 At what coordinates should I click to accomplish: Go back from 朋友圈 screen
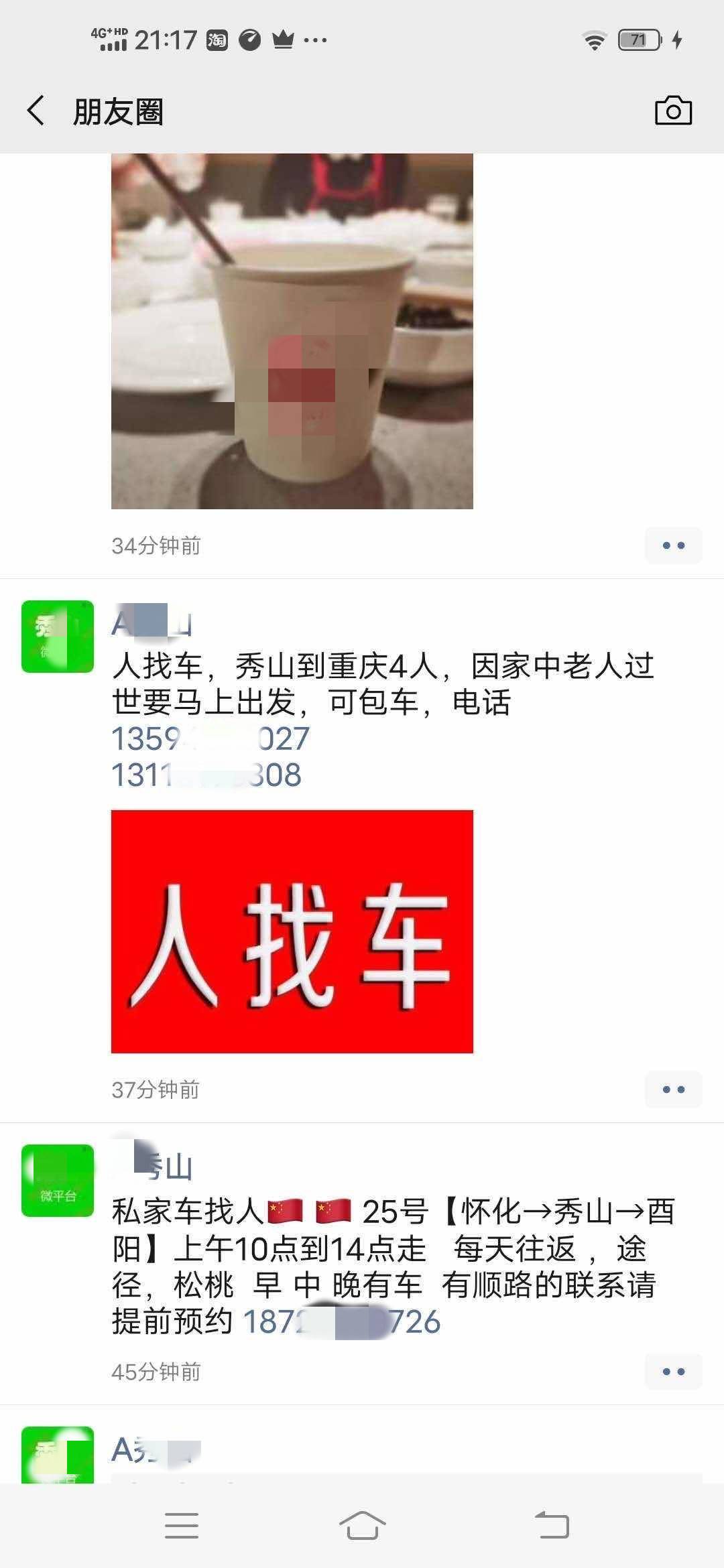point(36,111)
